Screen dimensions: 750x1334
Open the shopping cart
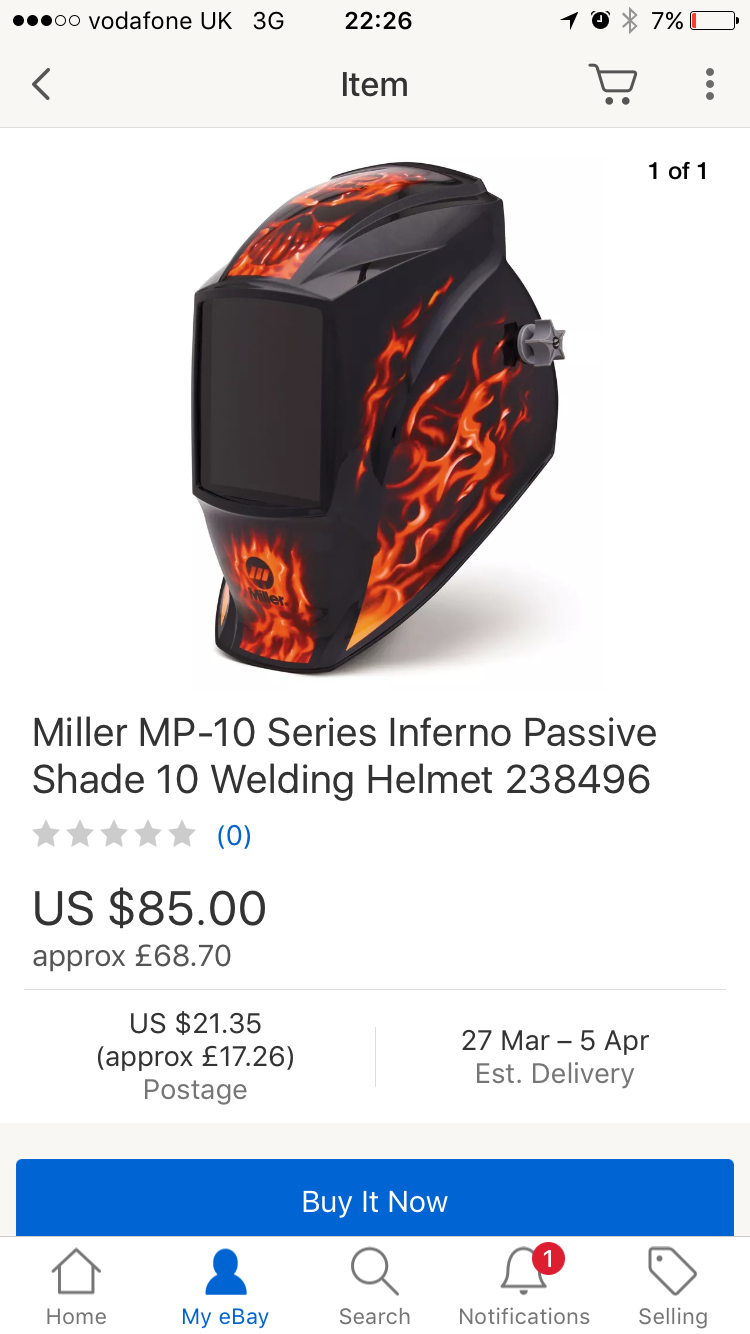tap(612, 85)
